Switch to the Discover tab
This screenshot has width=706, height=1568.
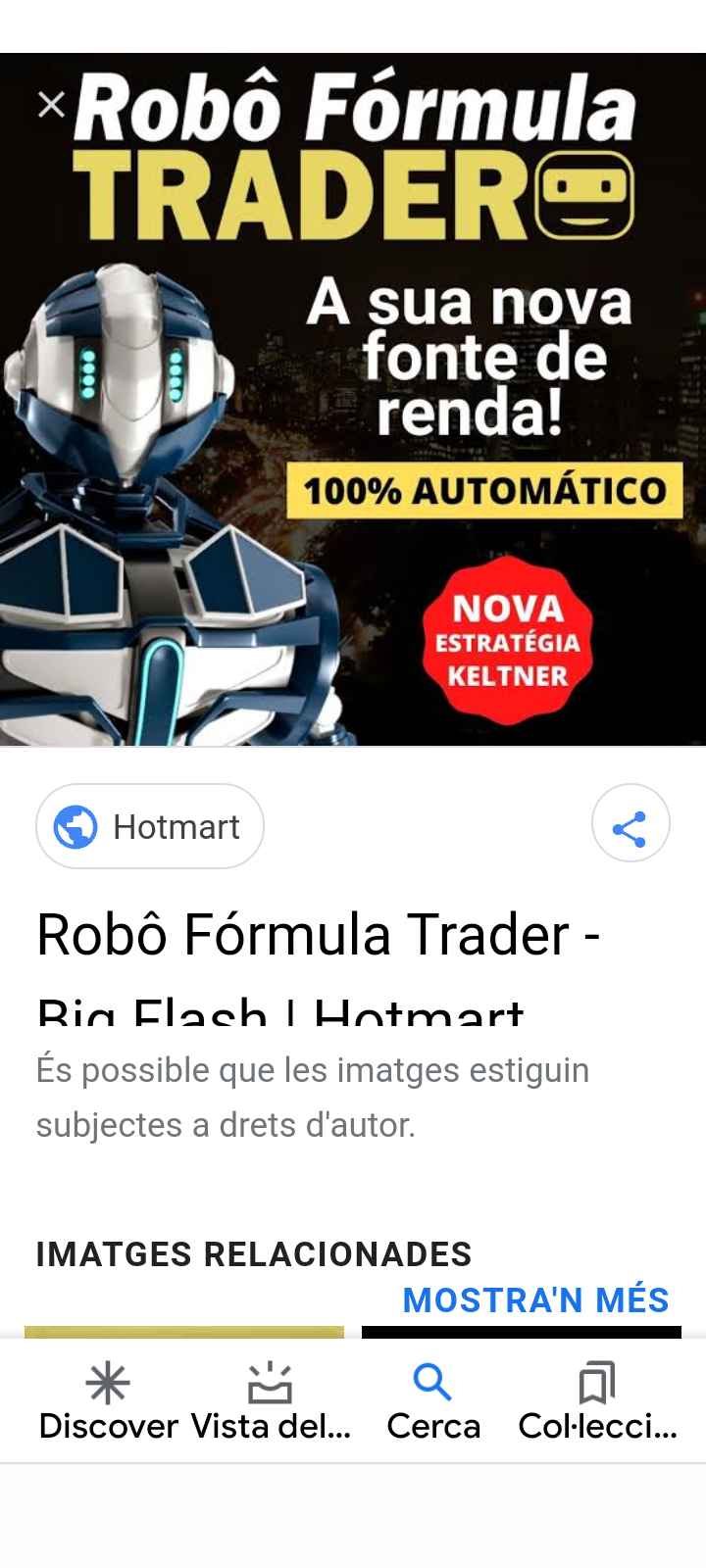pyautogui.click(x=108, y=1401)
